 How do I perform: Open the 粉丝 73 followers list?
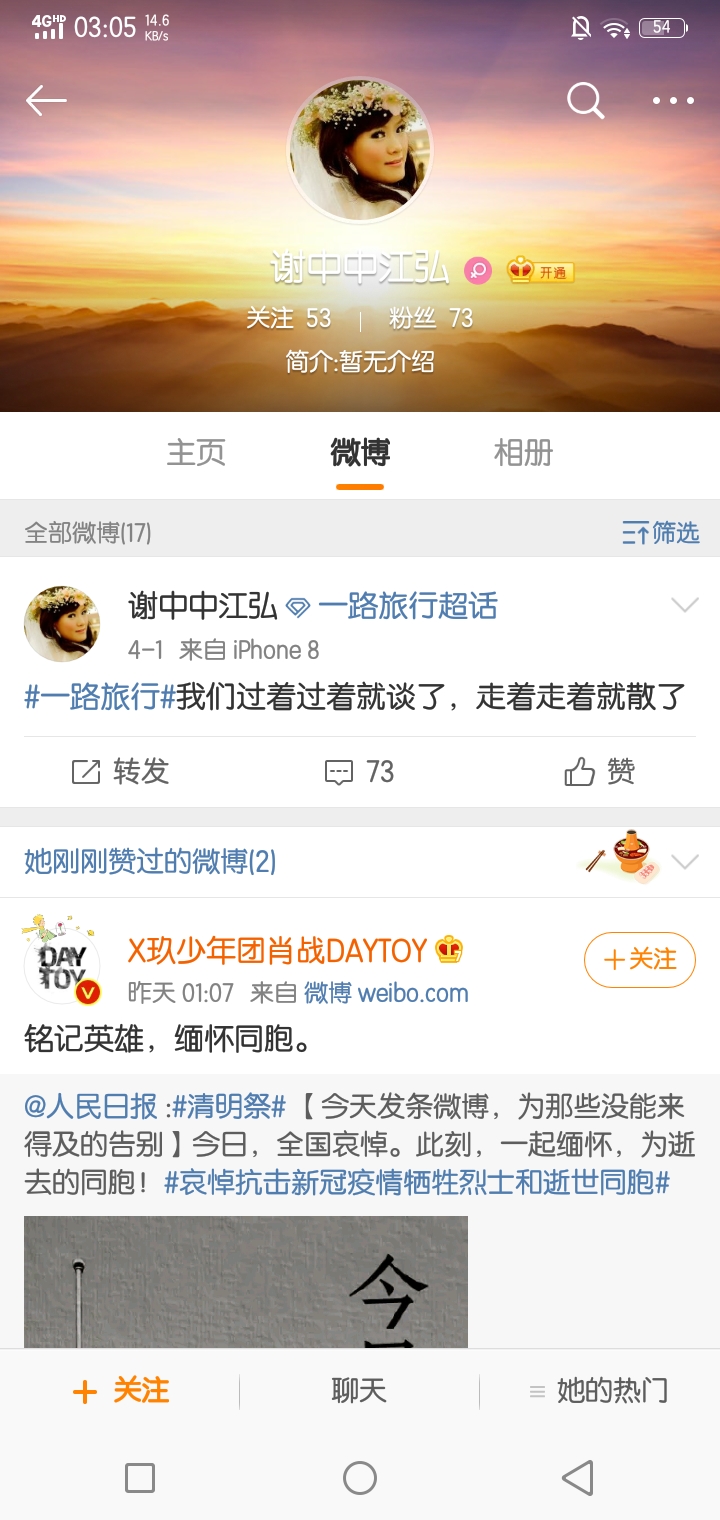point(431,318)
